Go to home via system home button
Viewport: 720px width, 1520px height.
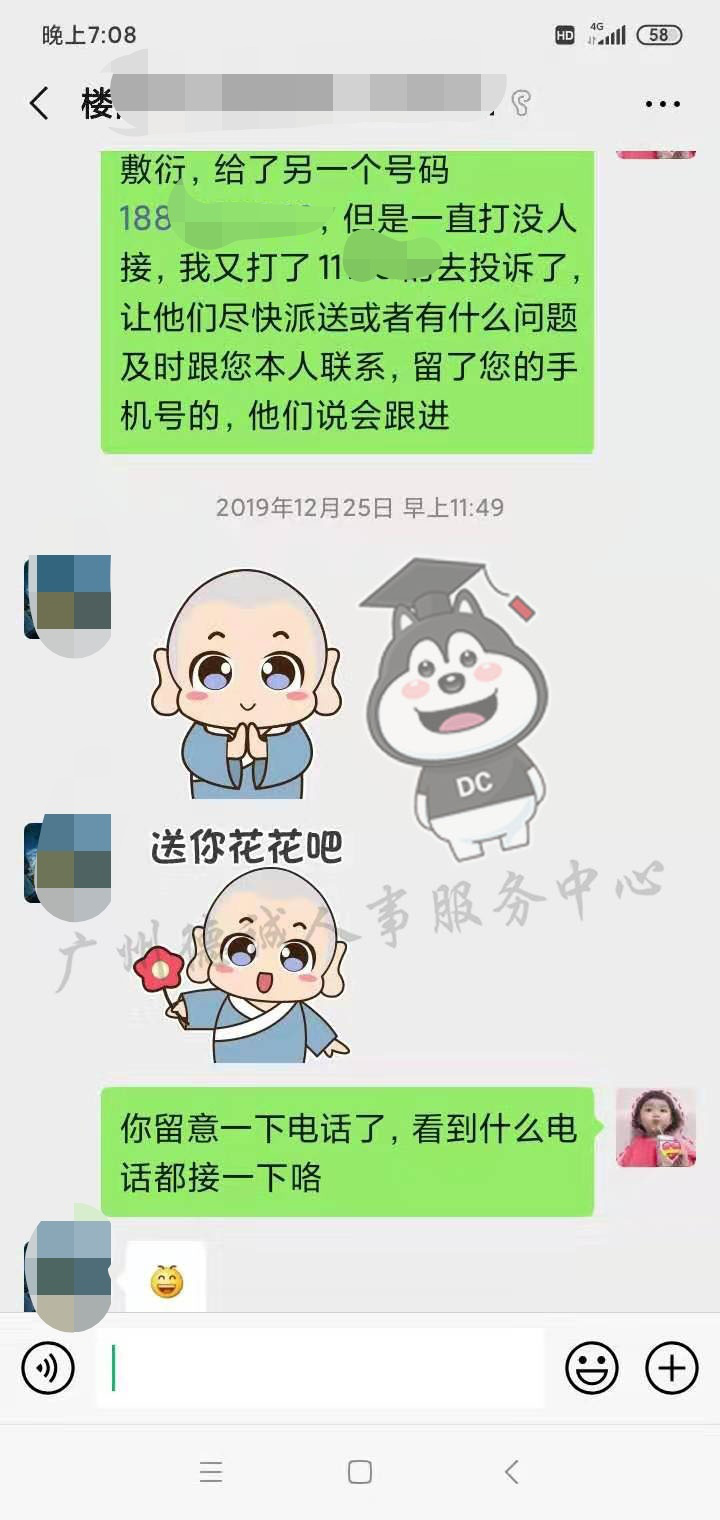360,1471
